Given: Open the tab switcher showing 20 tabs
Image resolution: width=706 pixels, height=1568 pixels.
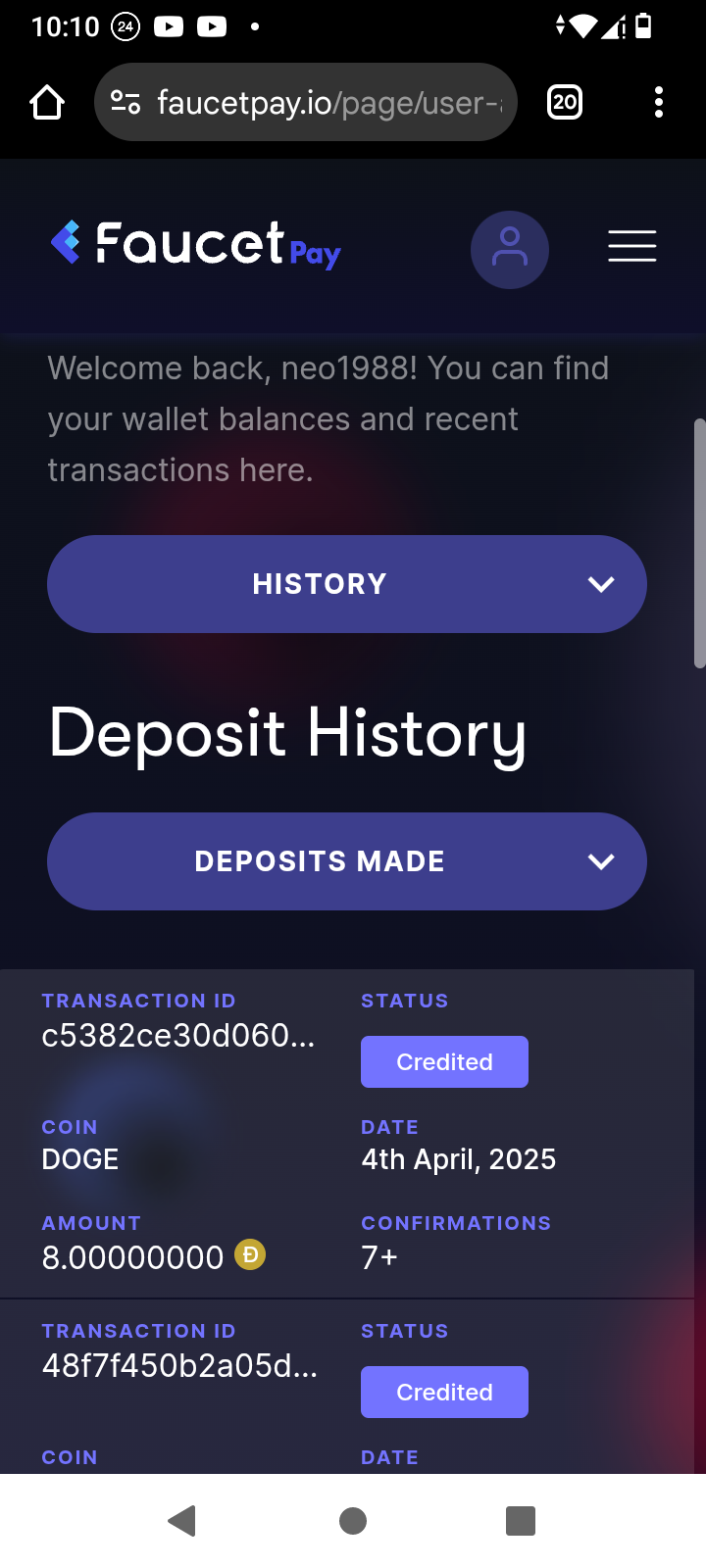Looking at the screenshot, I should click(x=565, y=102).
